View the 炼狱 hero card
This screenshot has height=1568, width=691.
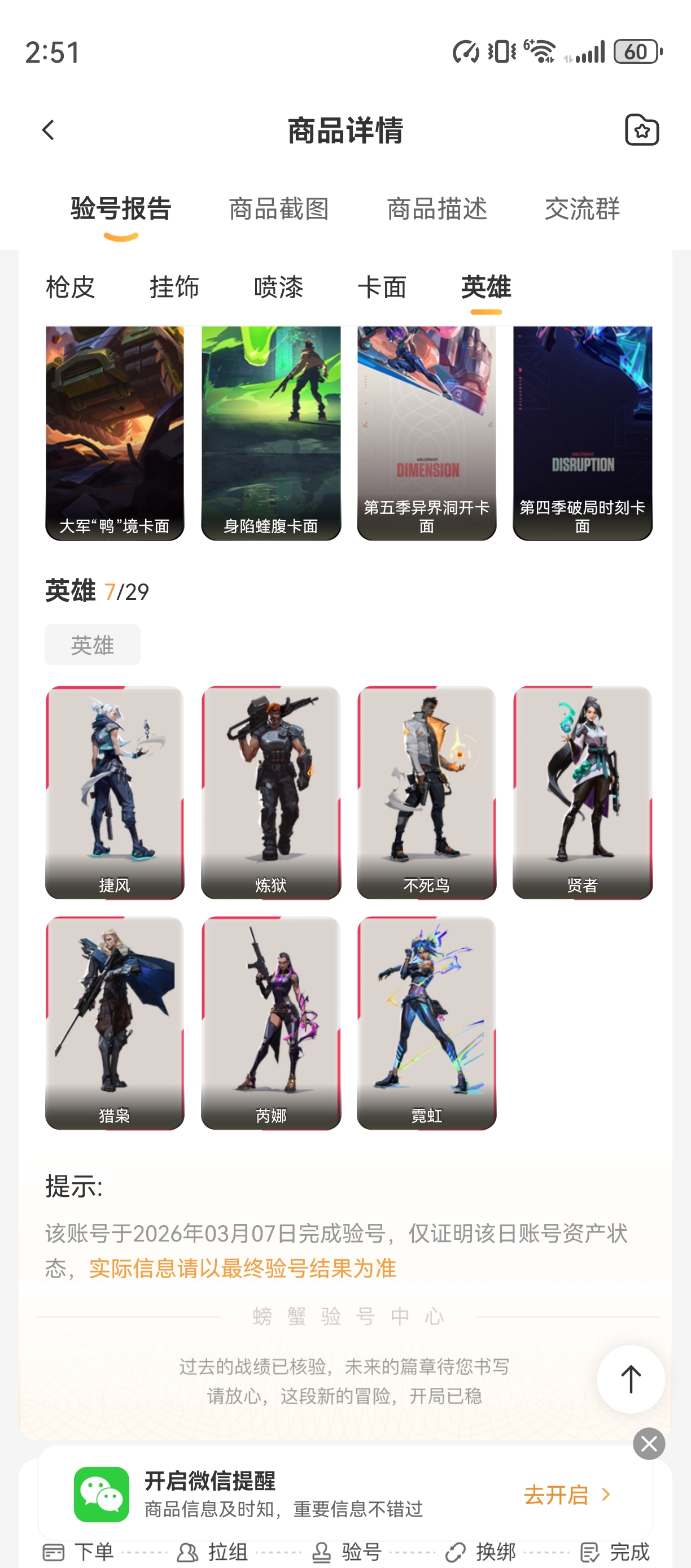270,792
